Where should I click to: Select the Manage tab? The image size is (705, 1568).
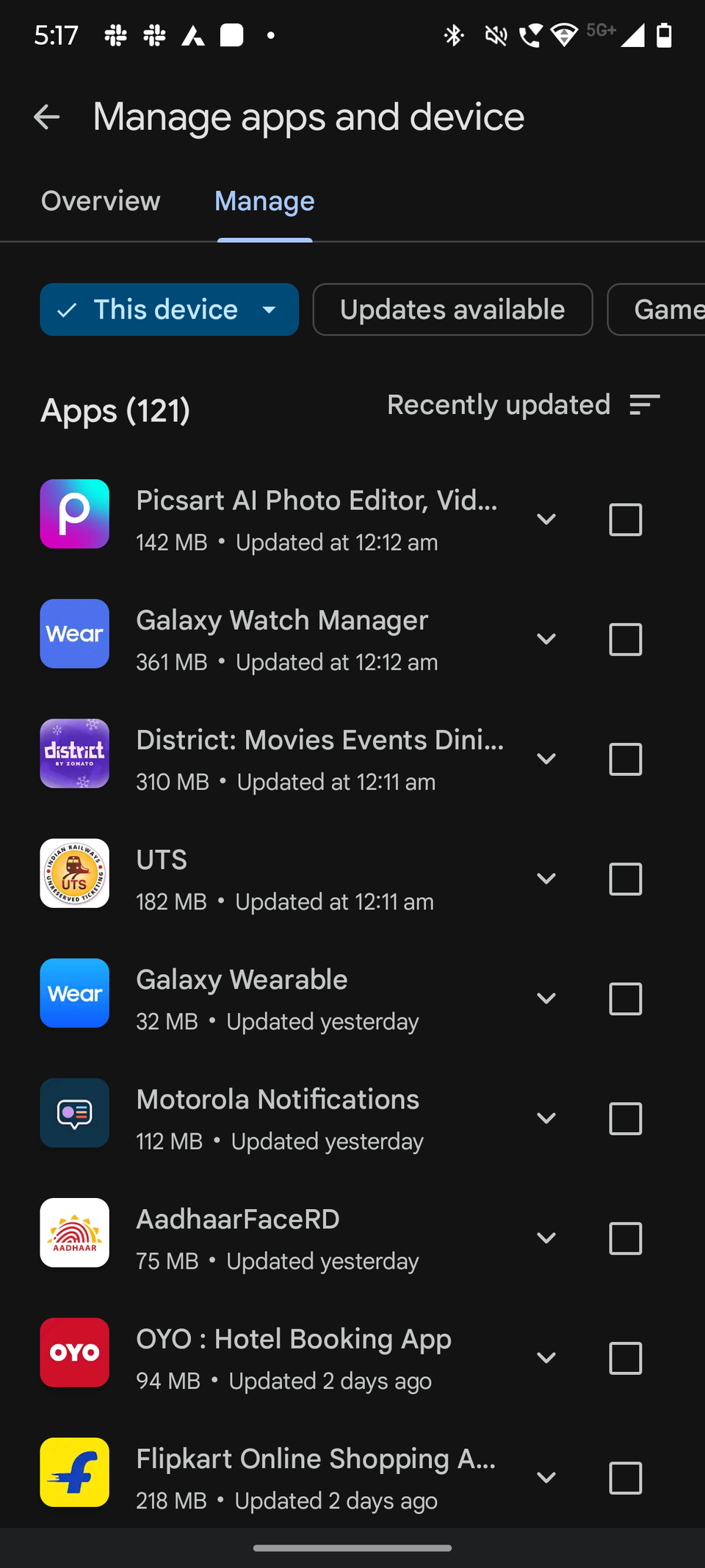(264, 200)
